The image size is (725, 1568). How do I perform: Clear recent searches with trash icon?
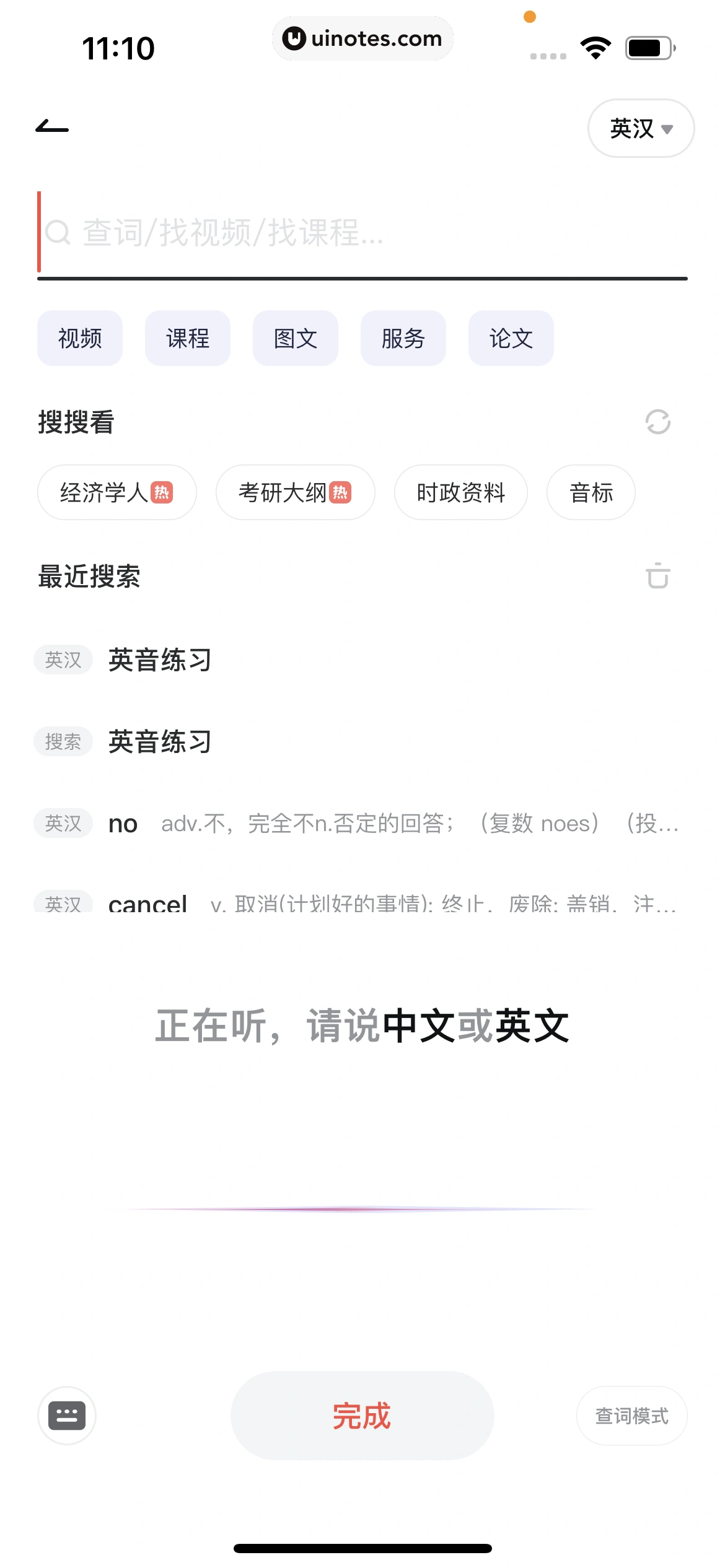point(658,576)
